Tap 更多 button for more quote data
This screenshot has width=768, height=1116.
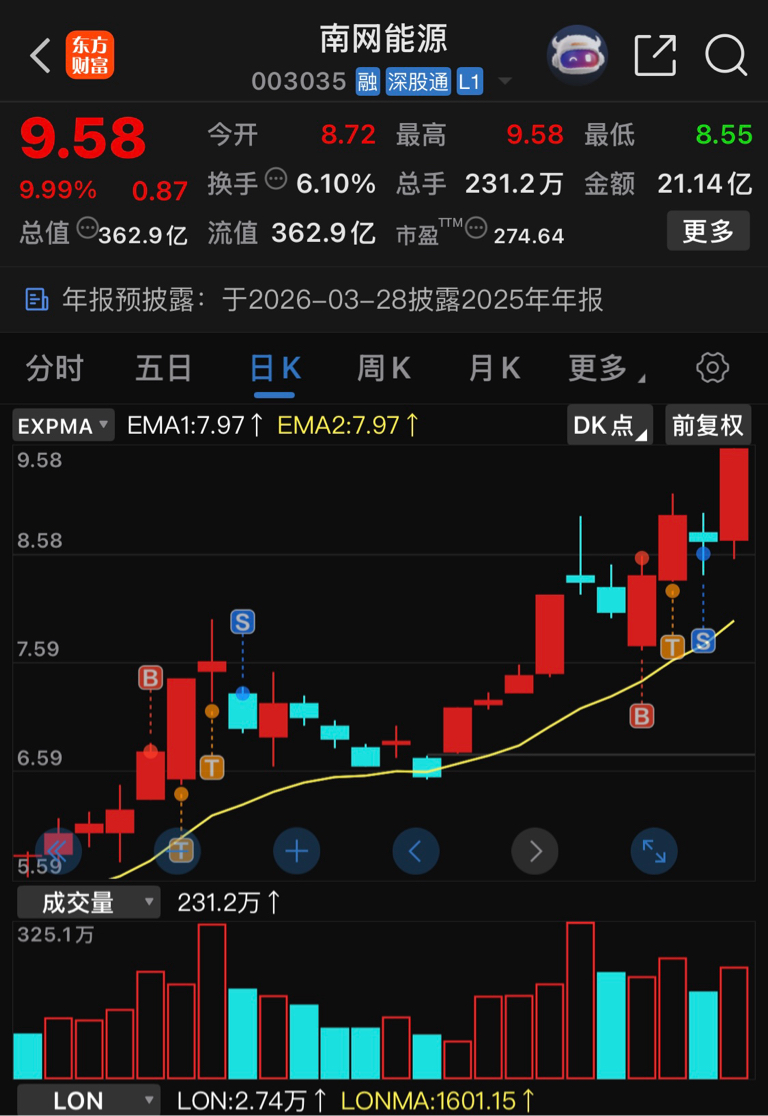tap(708, 232)
